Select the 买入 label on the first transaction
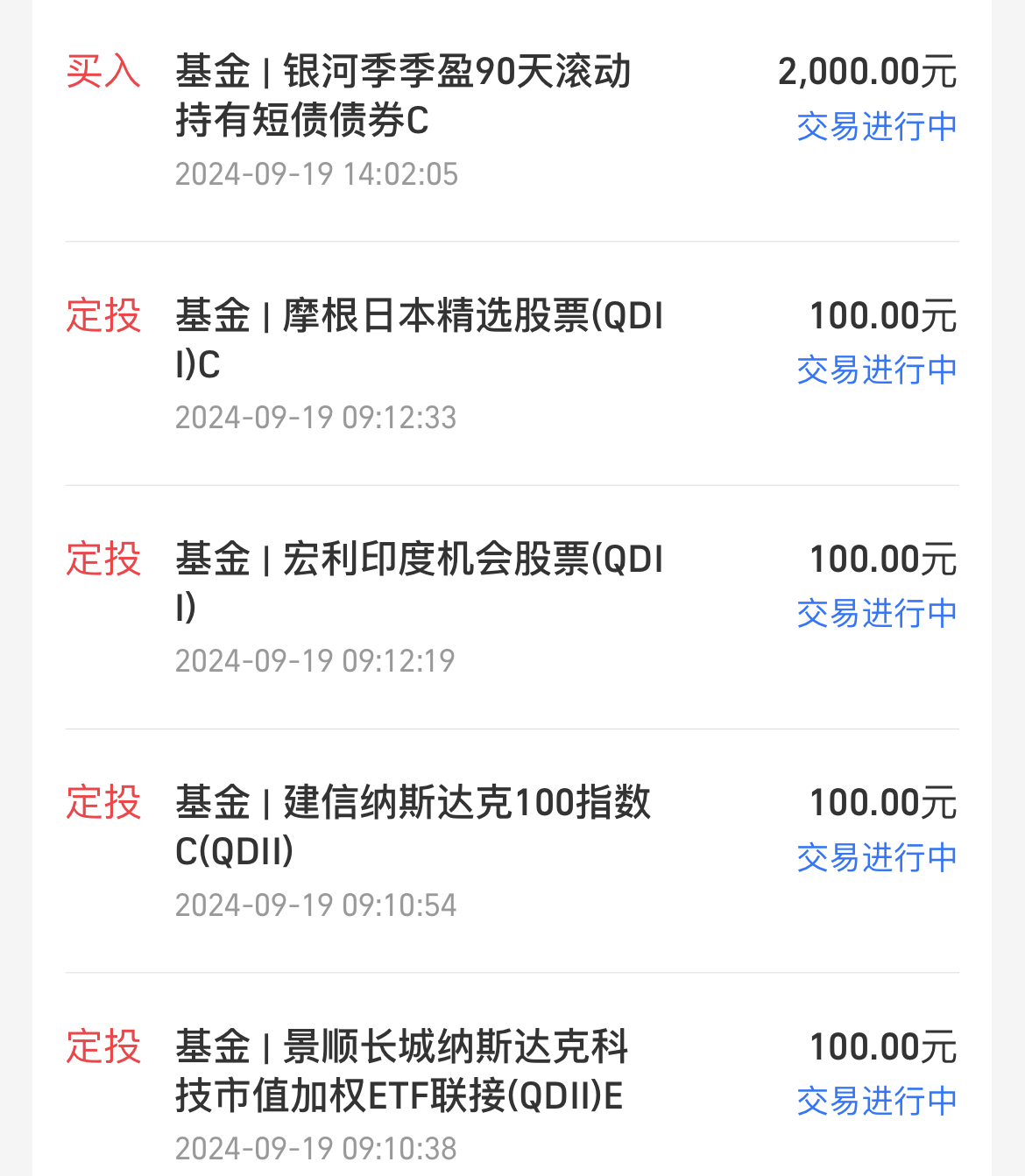Screen dimensions: 1025x1176 click(102, 73)
